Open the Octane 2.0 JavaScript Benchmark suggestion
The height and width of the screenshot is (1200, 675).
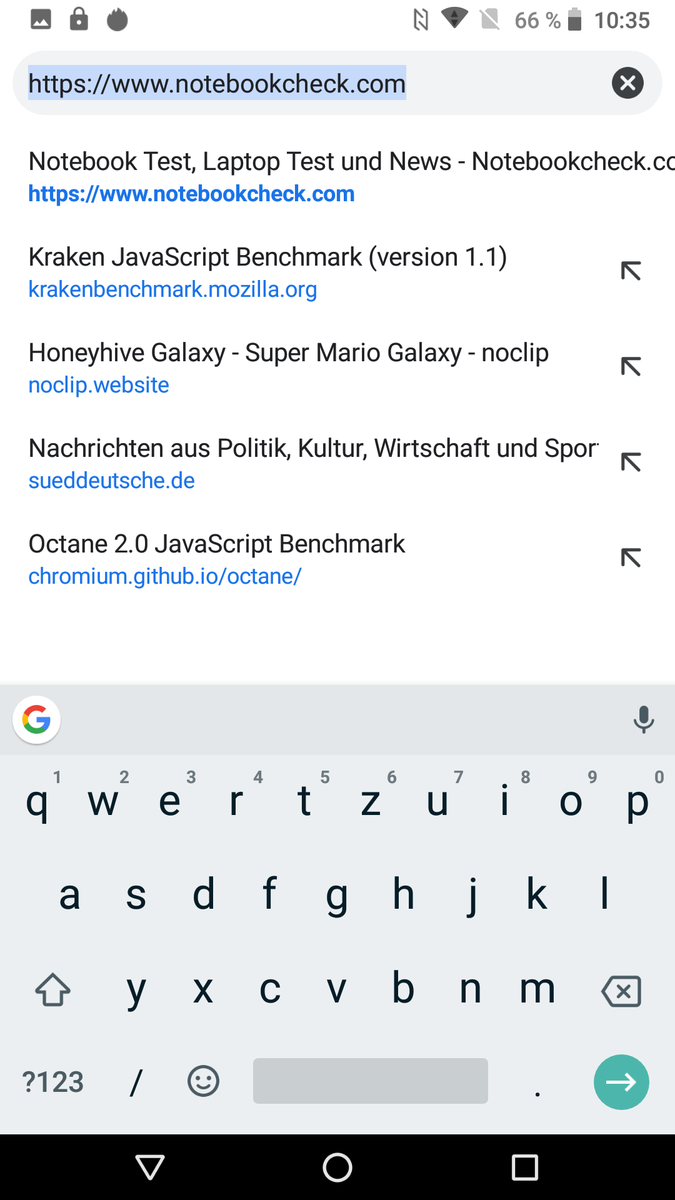click(300, 559)
